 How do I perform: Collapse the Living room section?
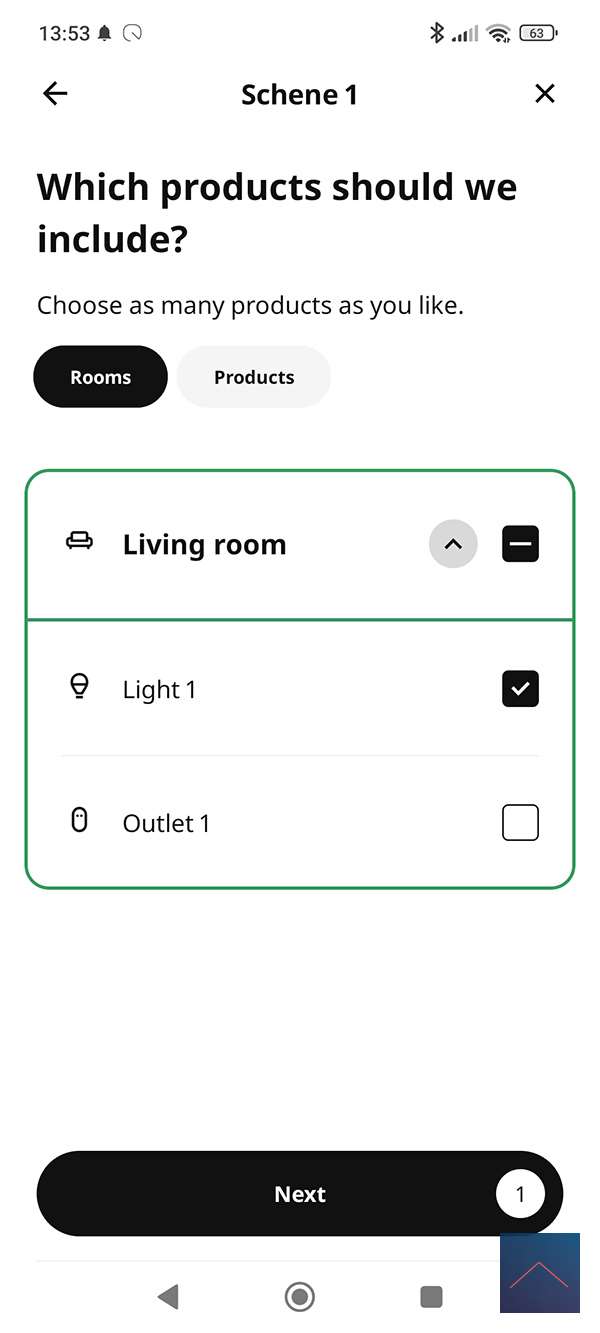453,545
